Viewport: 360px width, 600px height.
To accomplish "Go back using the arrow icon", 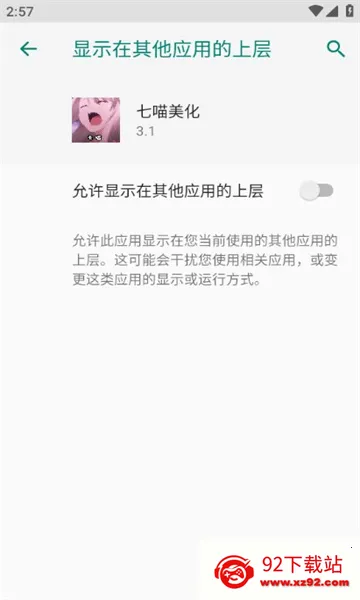I will coord(28,49).
